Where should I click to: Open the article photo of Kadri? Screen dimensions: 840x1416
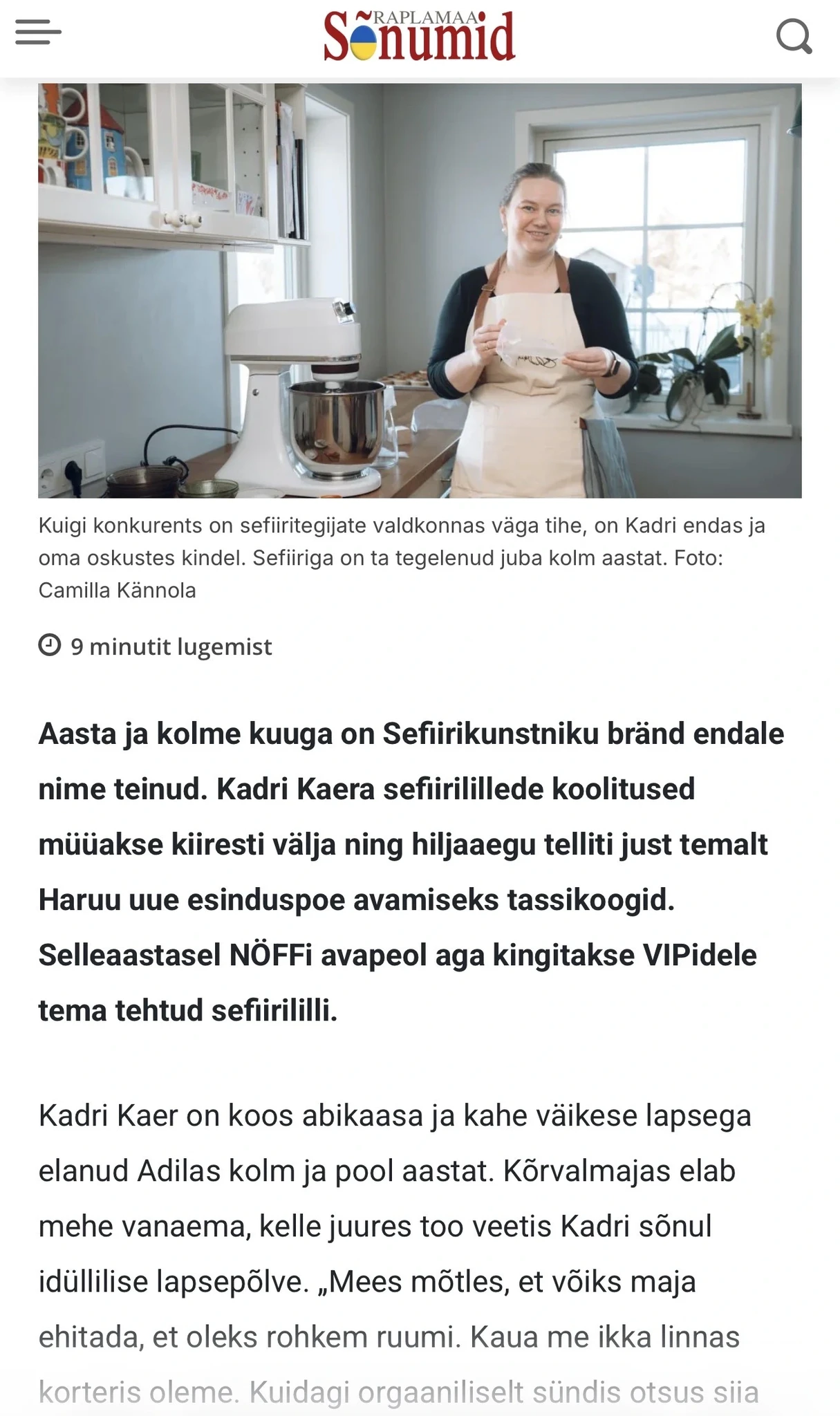click(420, 290)
